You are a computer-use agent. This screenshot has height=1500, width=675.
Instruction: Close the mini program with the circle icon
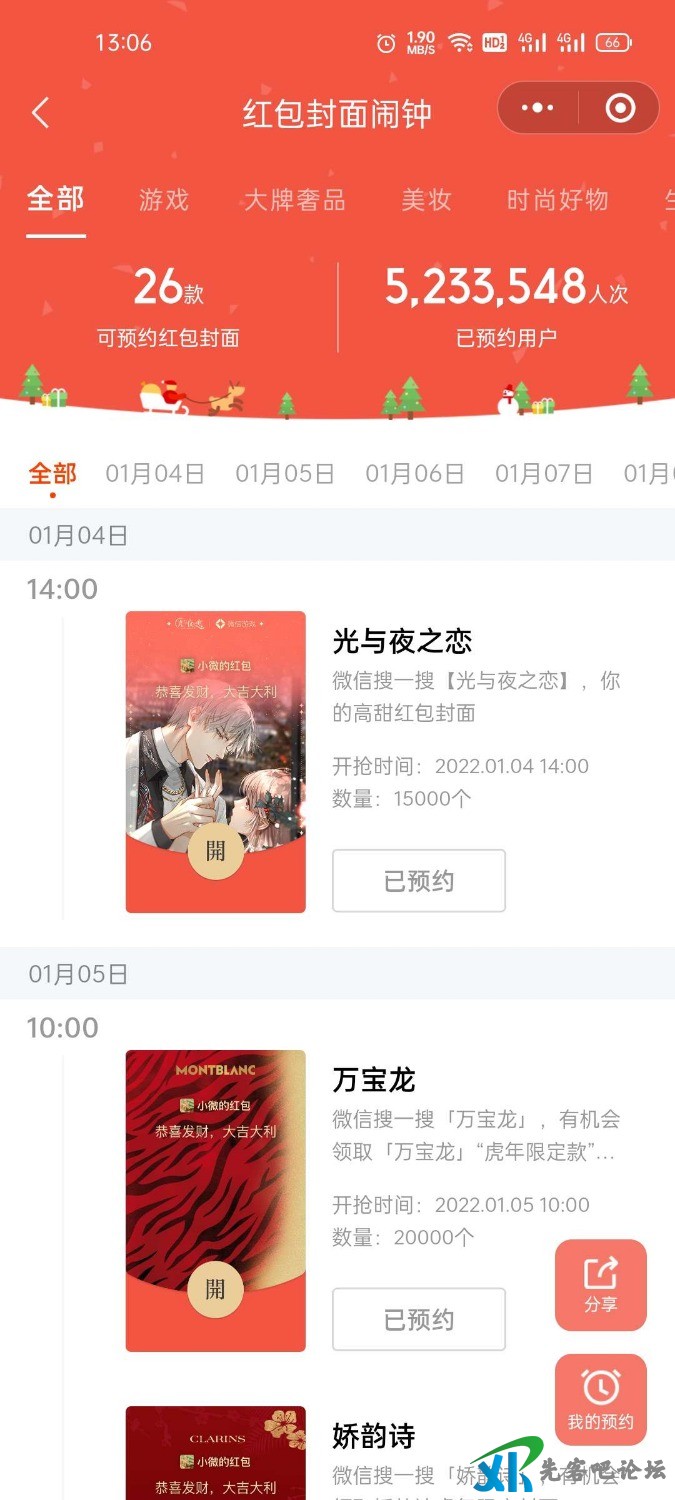point(620,108)
